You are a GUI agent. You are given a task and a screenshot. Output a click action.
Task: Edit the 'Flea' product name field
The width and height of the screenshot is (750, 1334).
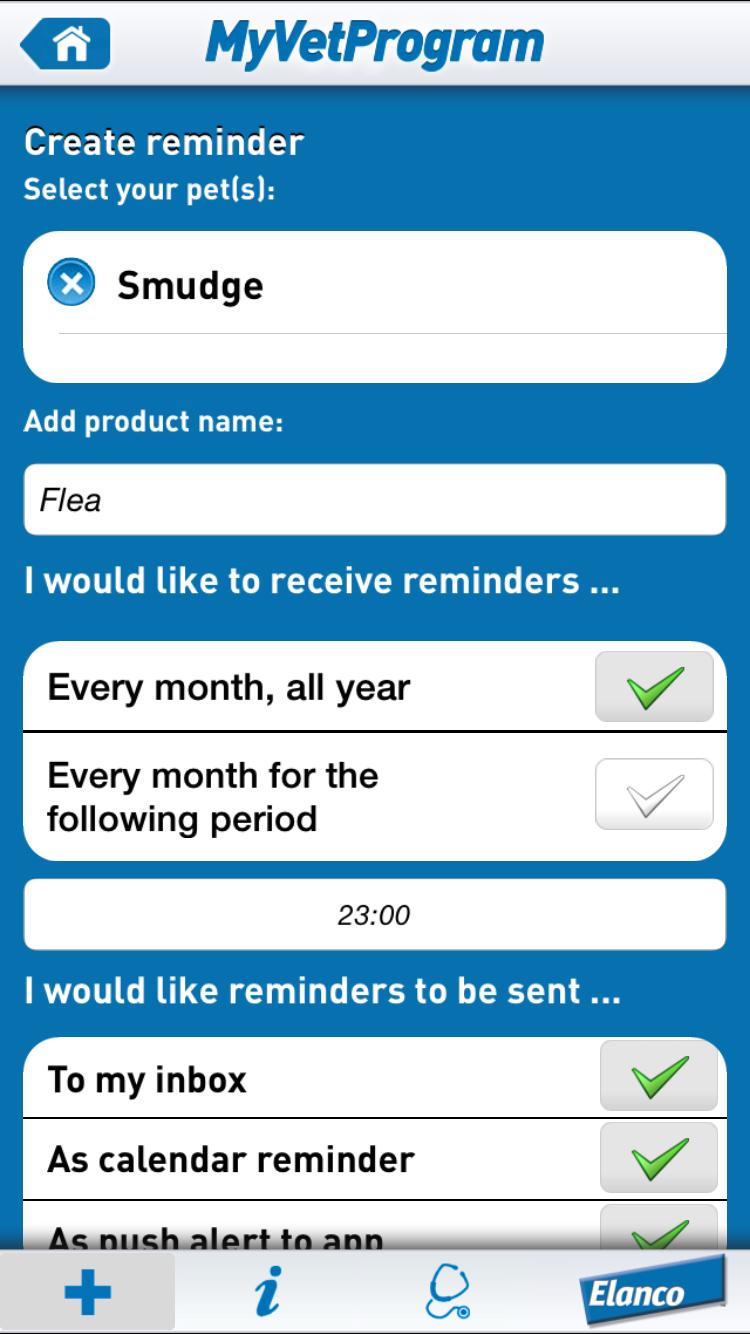pos(375,499)
